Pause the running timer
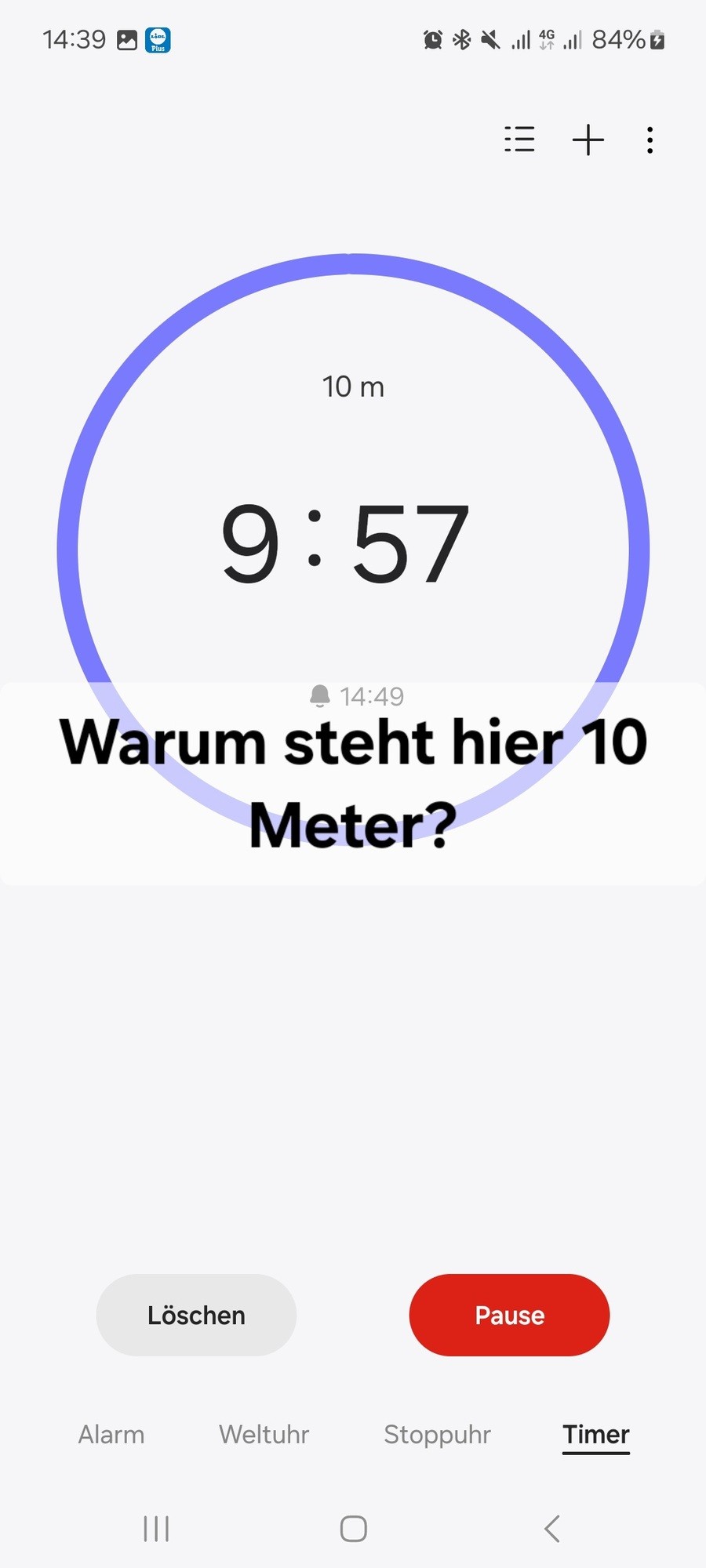The image size is (706, 1568). 509,1315
